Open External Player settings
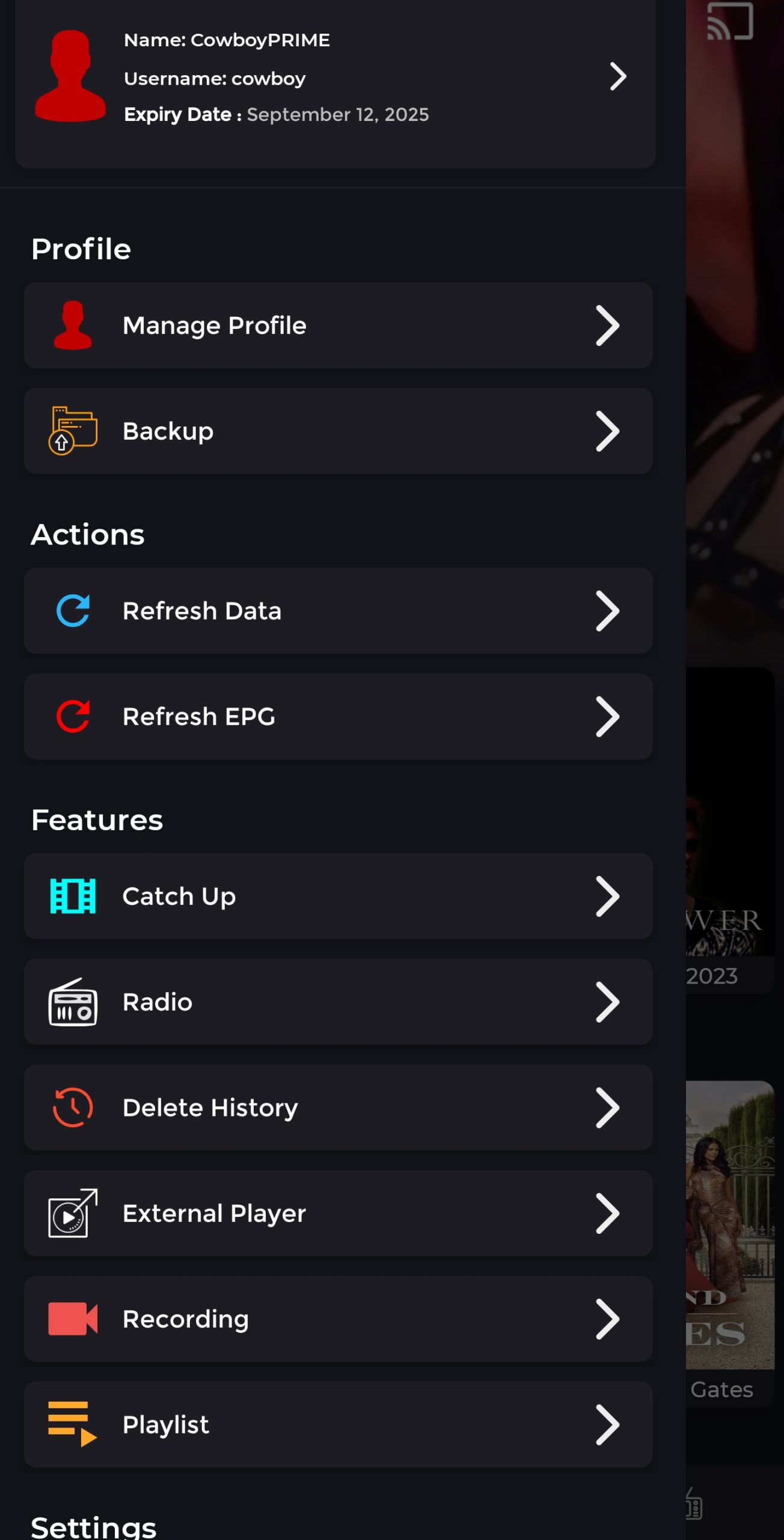 tap(338, 1213)
